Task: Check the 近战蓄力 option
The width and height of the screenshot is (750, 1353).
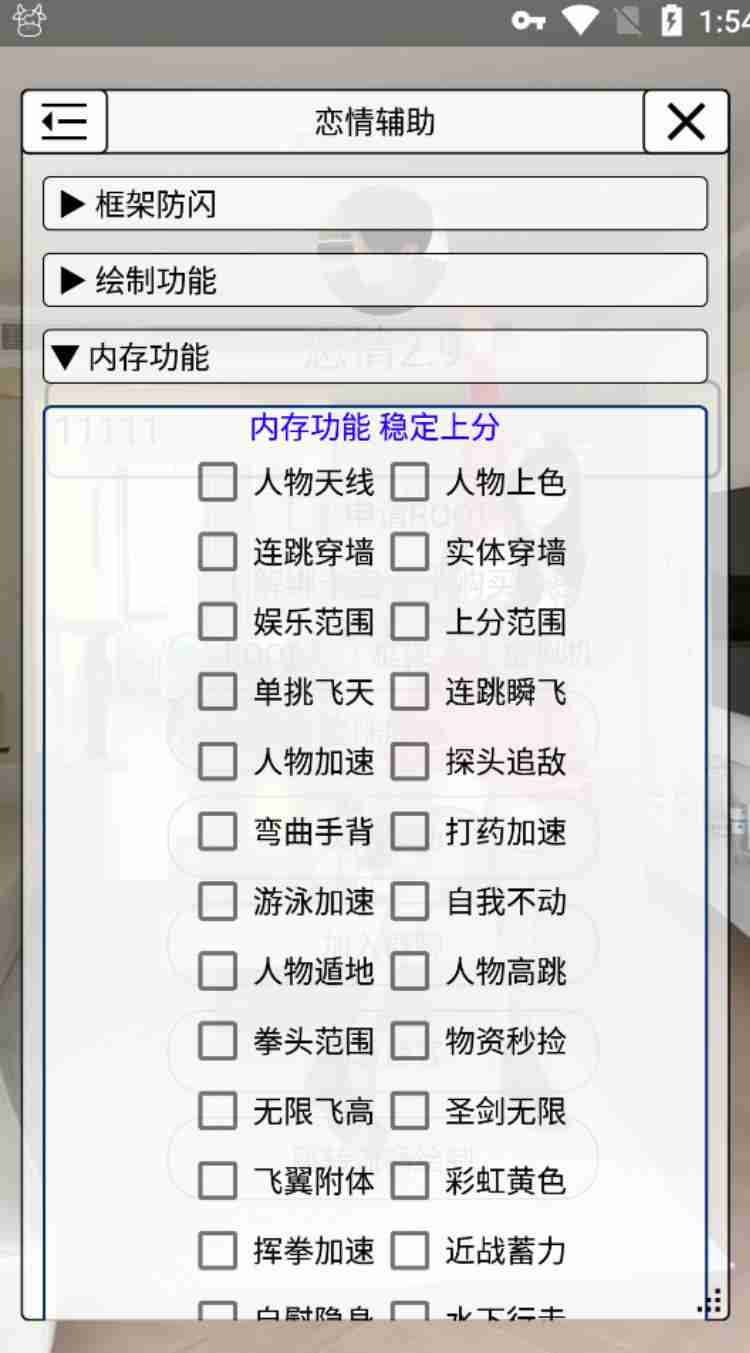Action: [409, 1251]
